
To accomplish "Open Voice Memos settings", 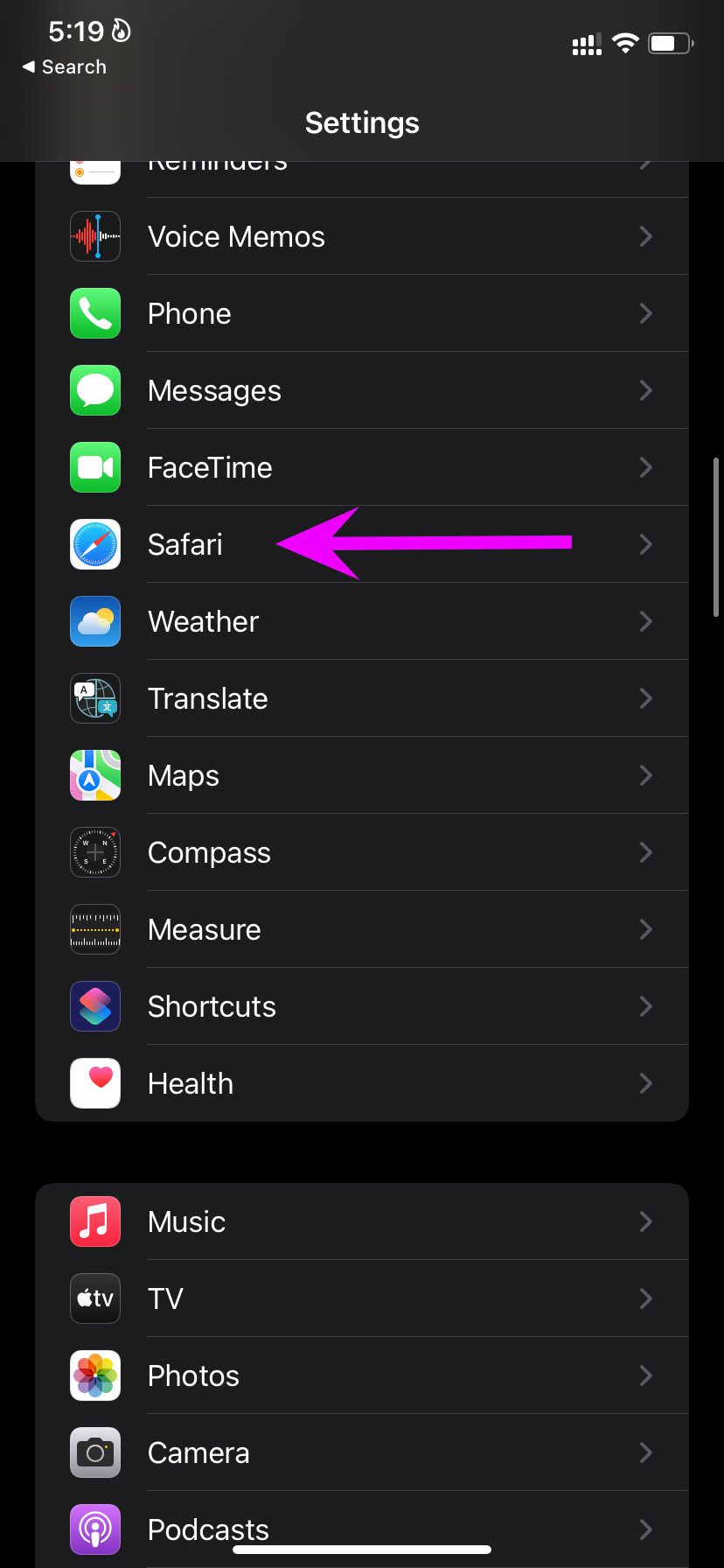I will tap(362, 236).
